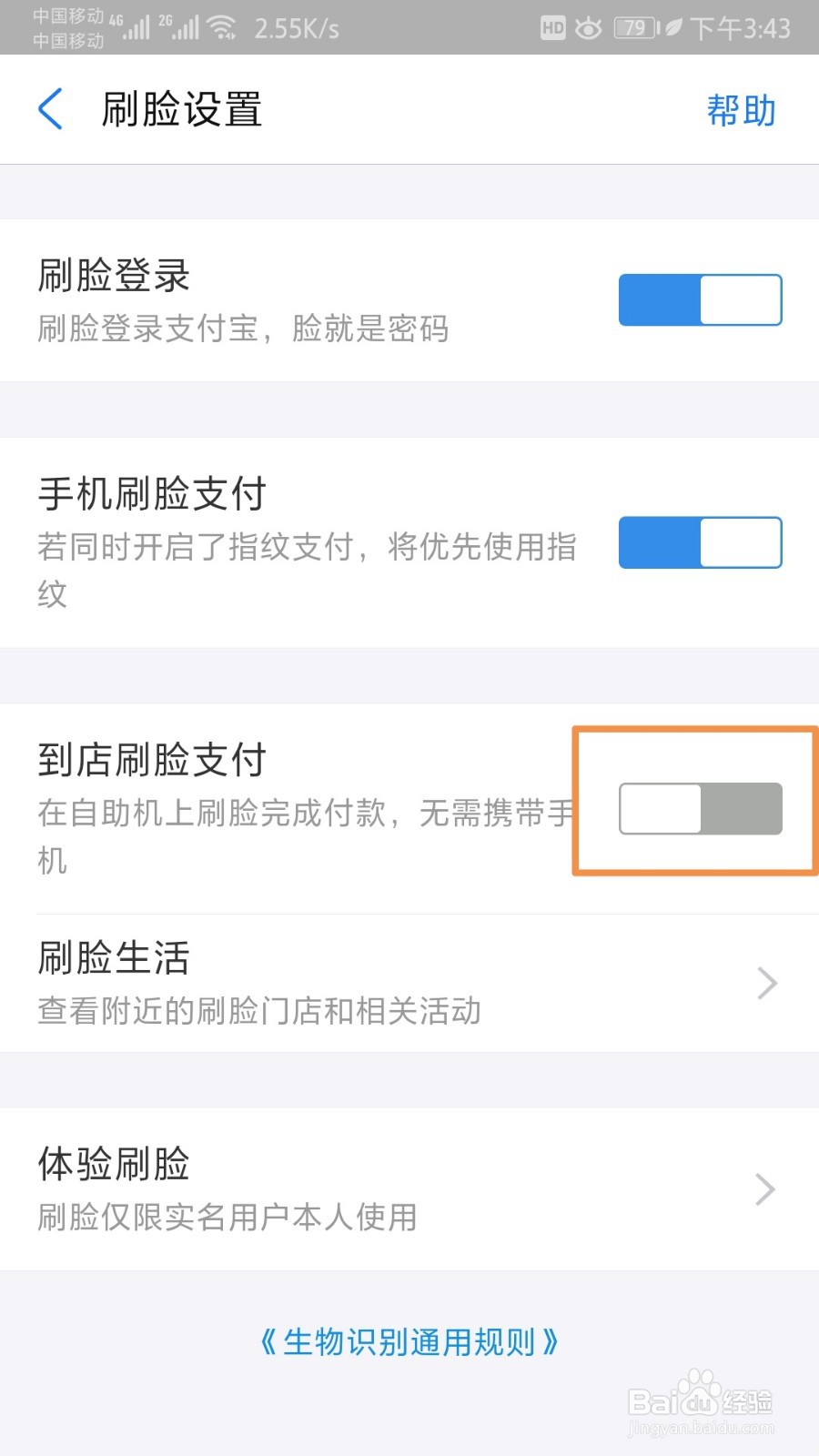The height and width of the screenshot is (1456, 819).
Task: View 《生物识别通用规则》 rules
Action: point(409,1341)
